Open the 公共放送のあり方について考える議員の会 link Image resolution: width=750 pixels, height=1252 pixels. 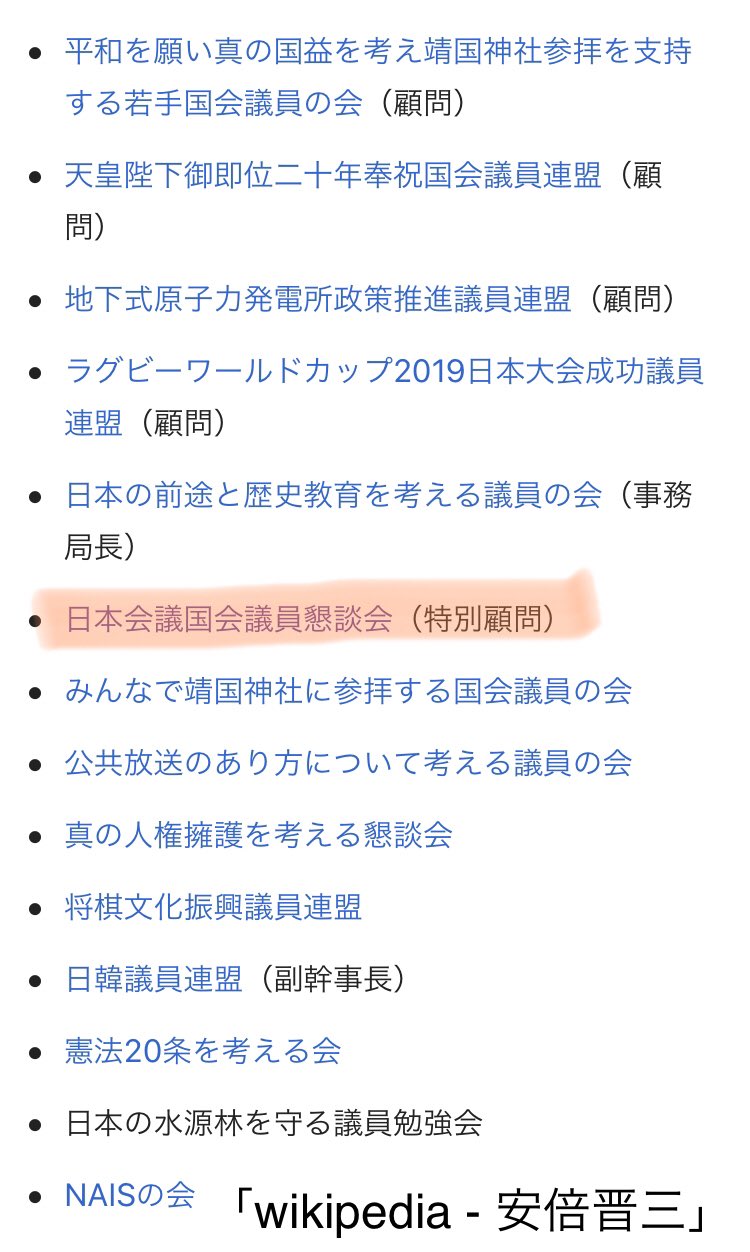348,763
